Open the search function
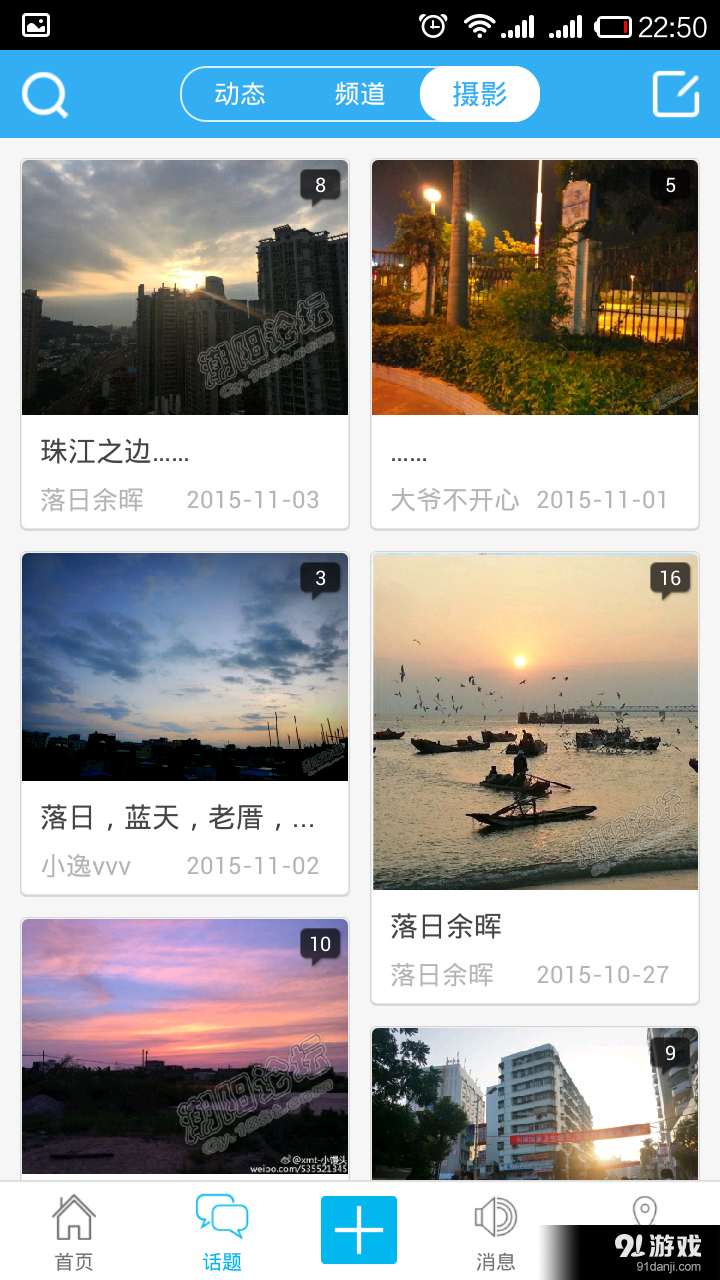Viewport: 720px width, 1280px height. click(x=44, y=94)
